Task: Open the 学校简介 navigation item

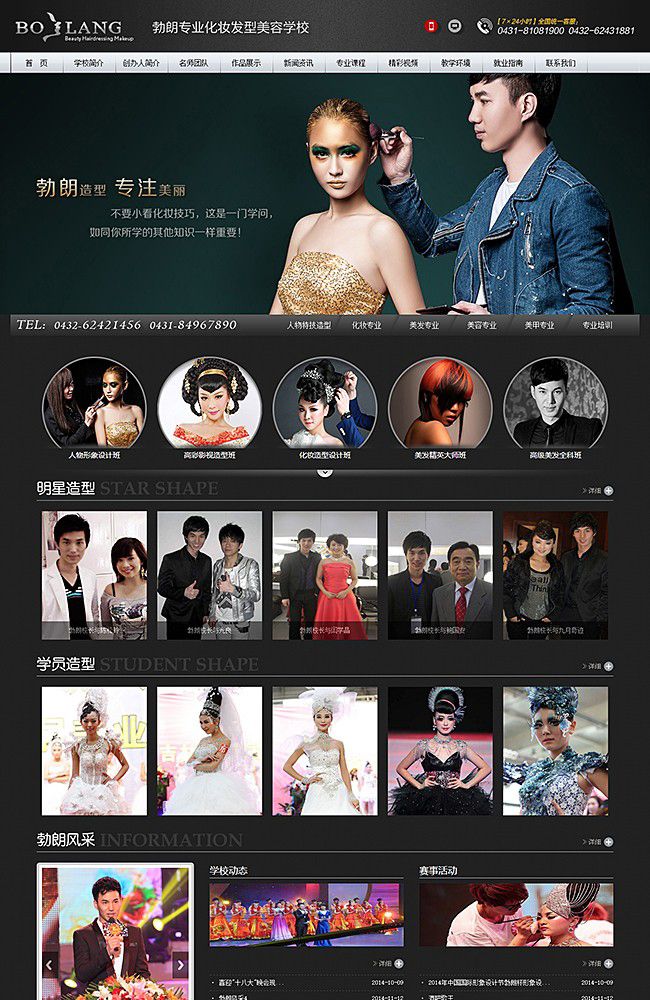Action: (x=88, y=63)
